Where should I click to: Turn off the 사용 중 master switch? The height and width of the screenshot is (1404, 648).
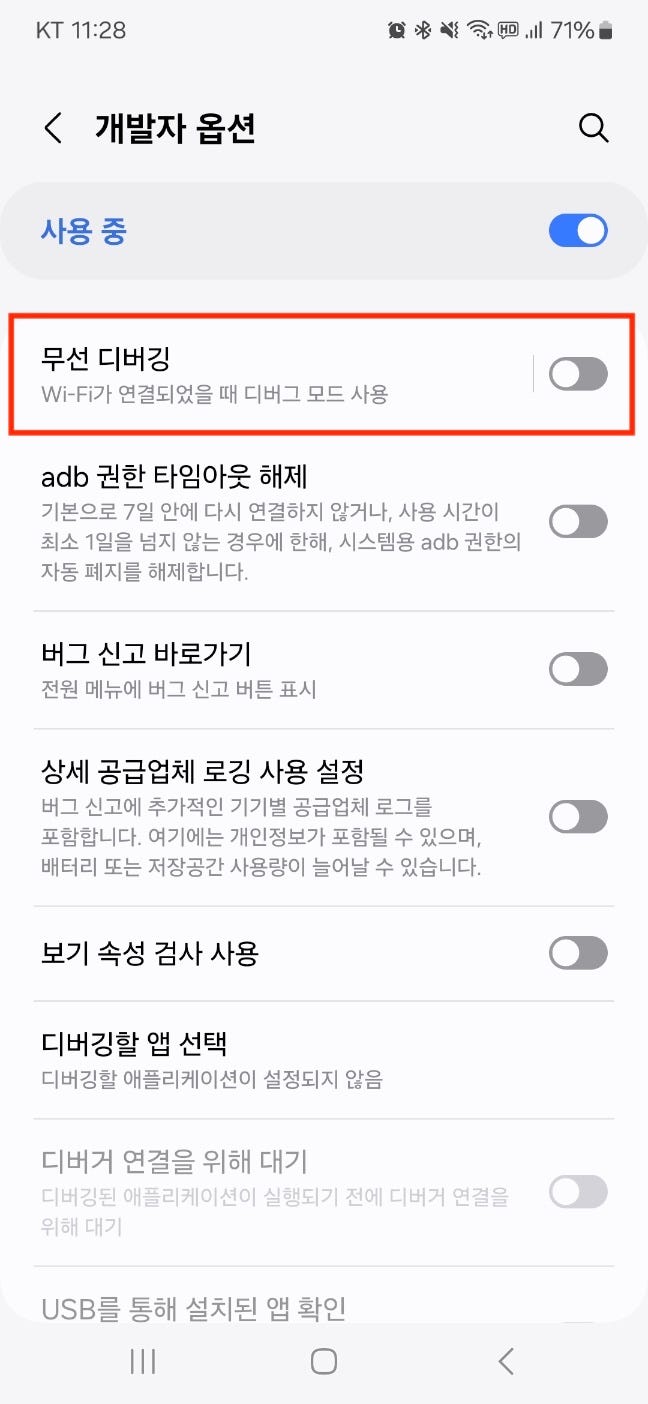pos(578,231)
